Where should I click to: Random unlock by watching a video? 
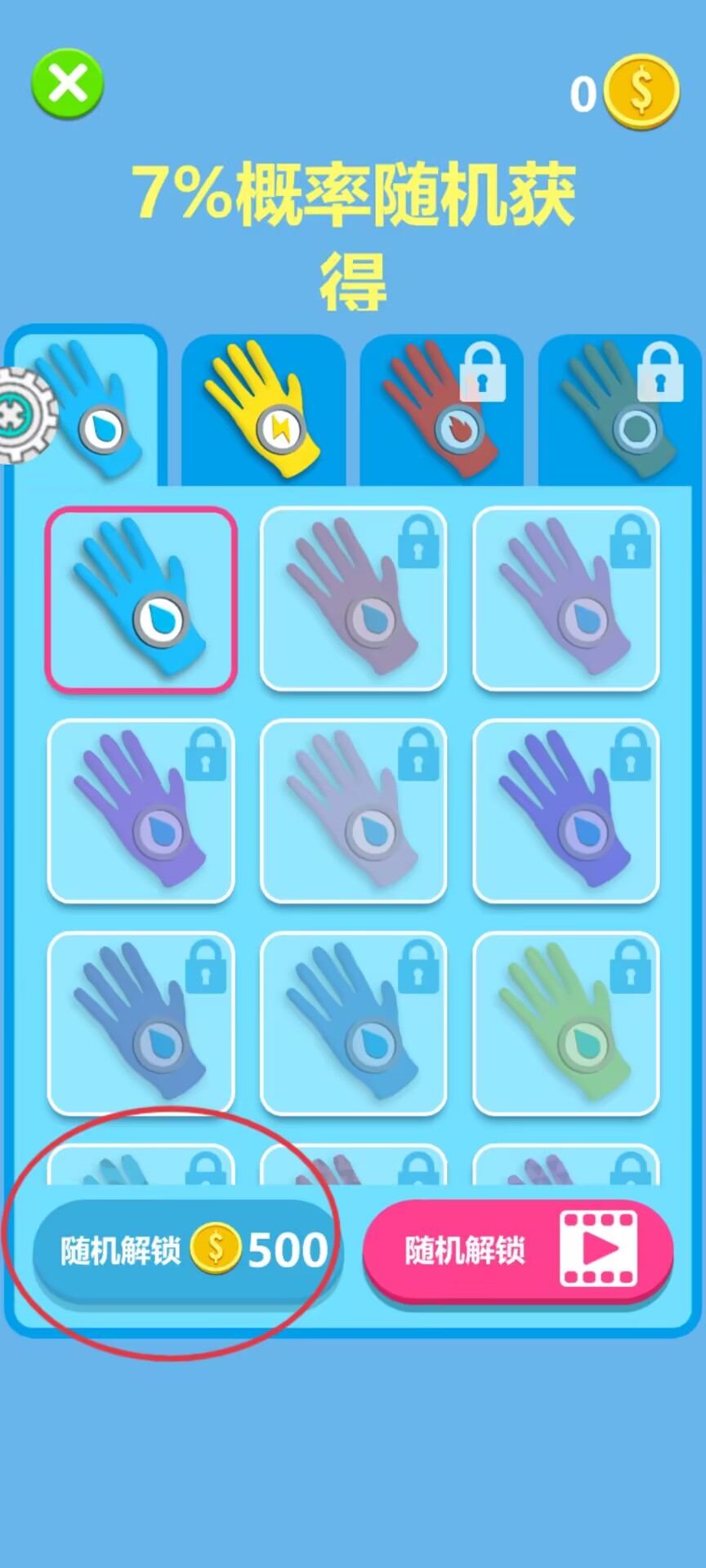click(517, 1249)
